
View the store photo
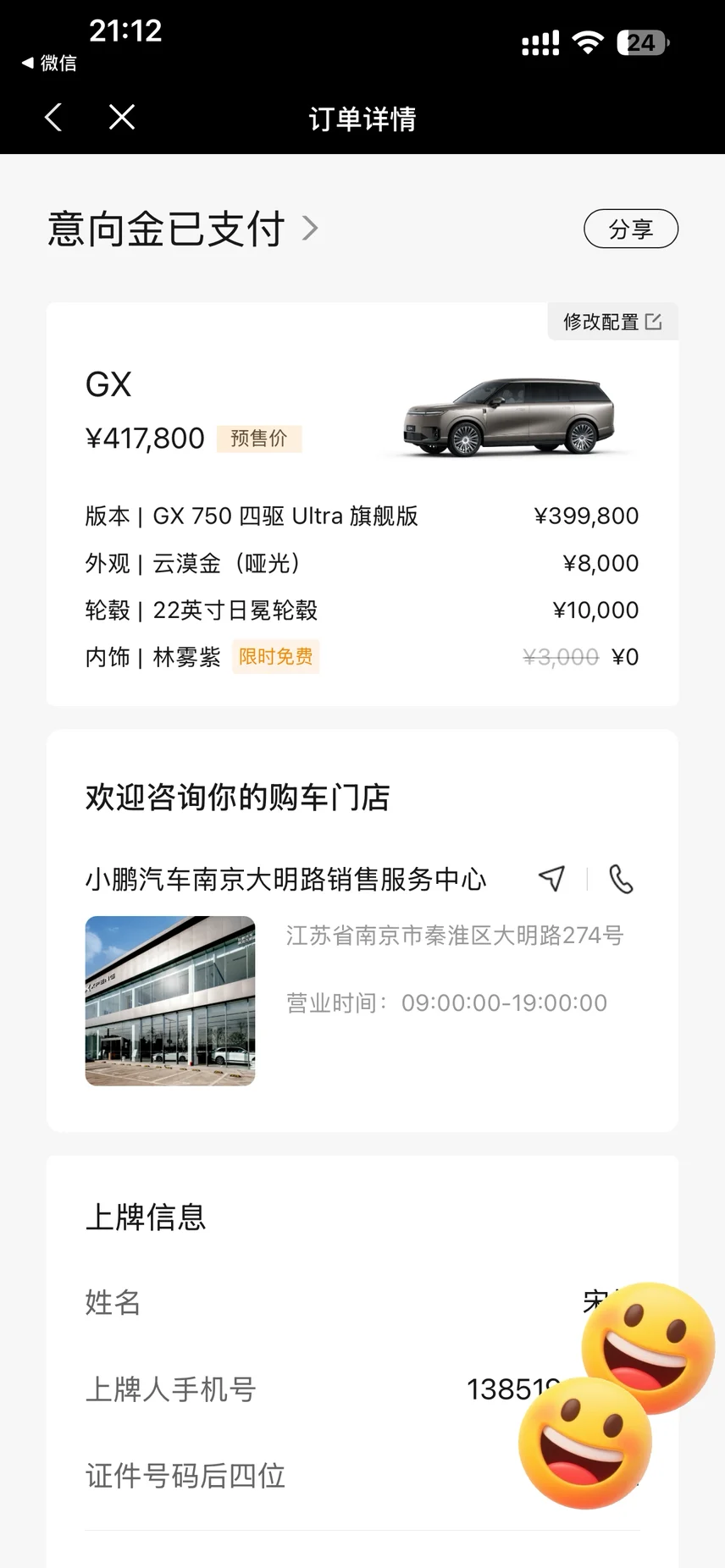tap(170, 1001)
